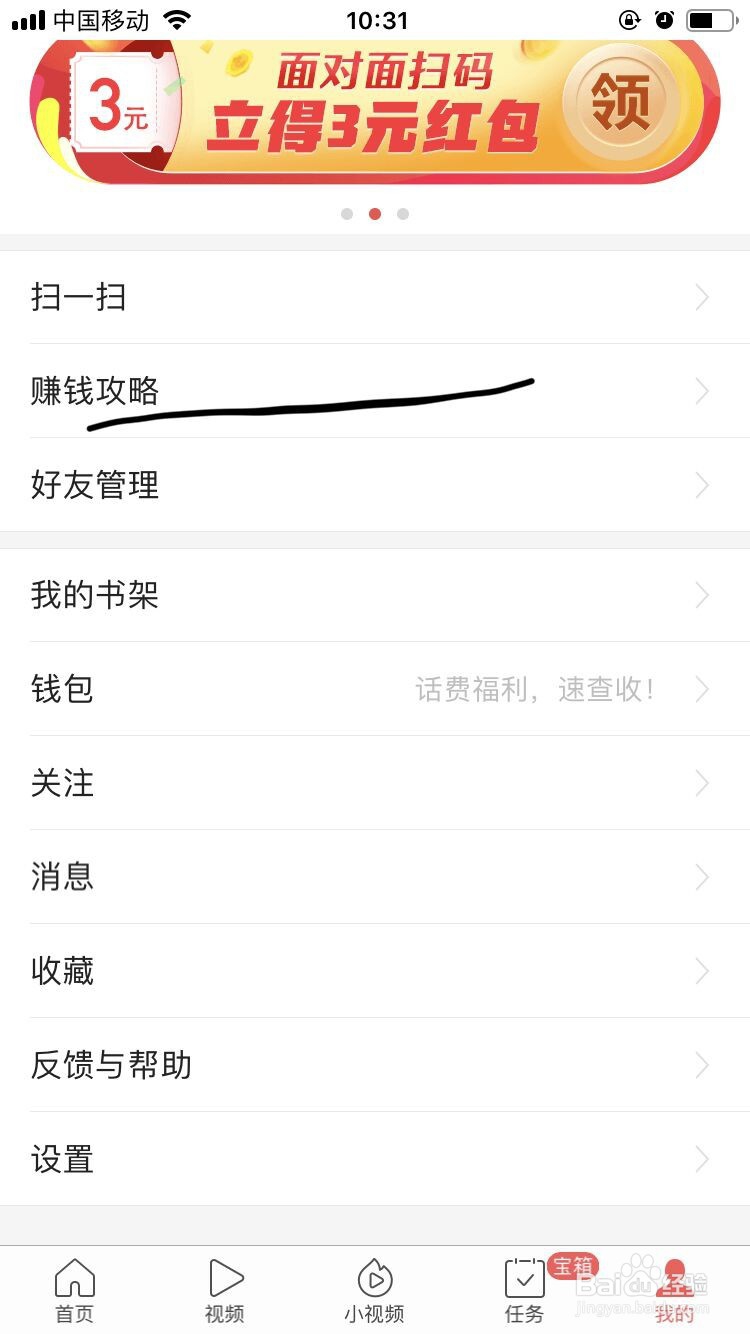Switch to the 视频 tab

tap(225, 1290)
